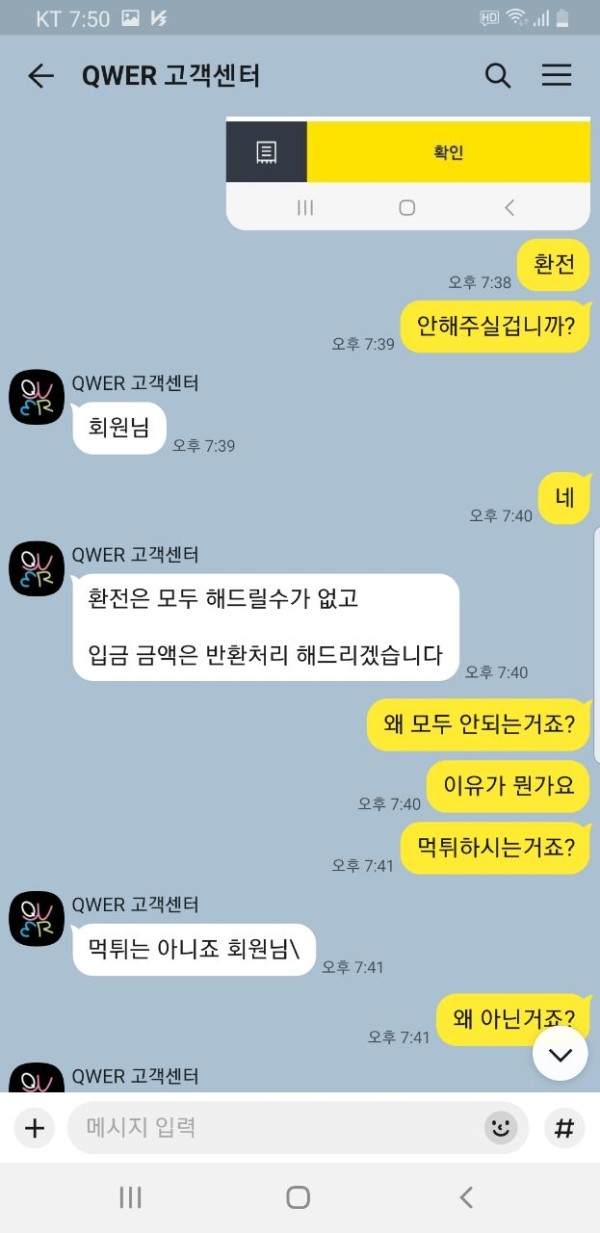This screenshot has height=1233, width=600.
Task: Open the chat room side menu
Action: (x=556, y=76)
